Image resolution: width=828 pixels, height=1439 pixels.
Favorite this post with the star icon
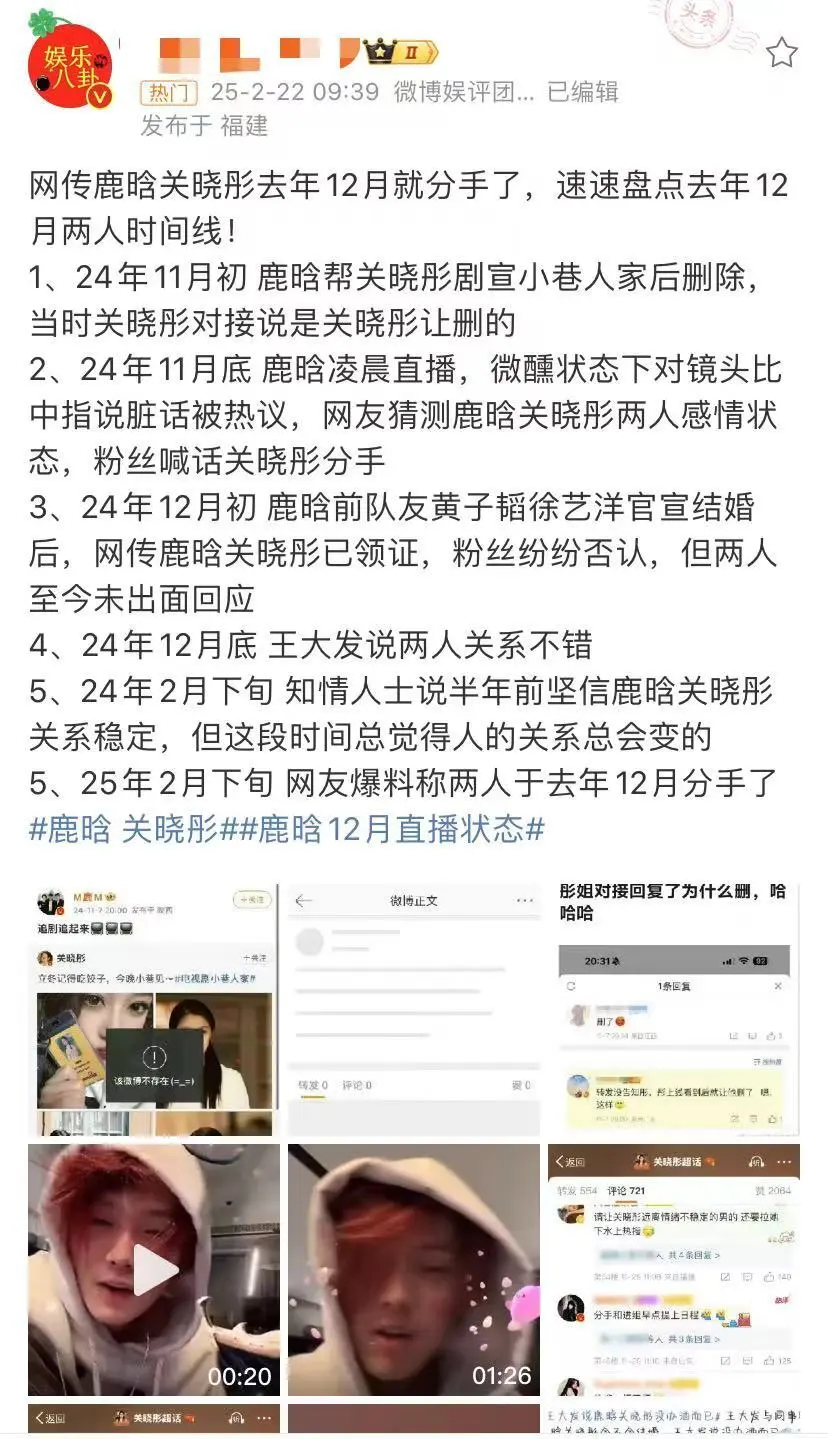point(781,53)
